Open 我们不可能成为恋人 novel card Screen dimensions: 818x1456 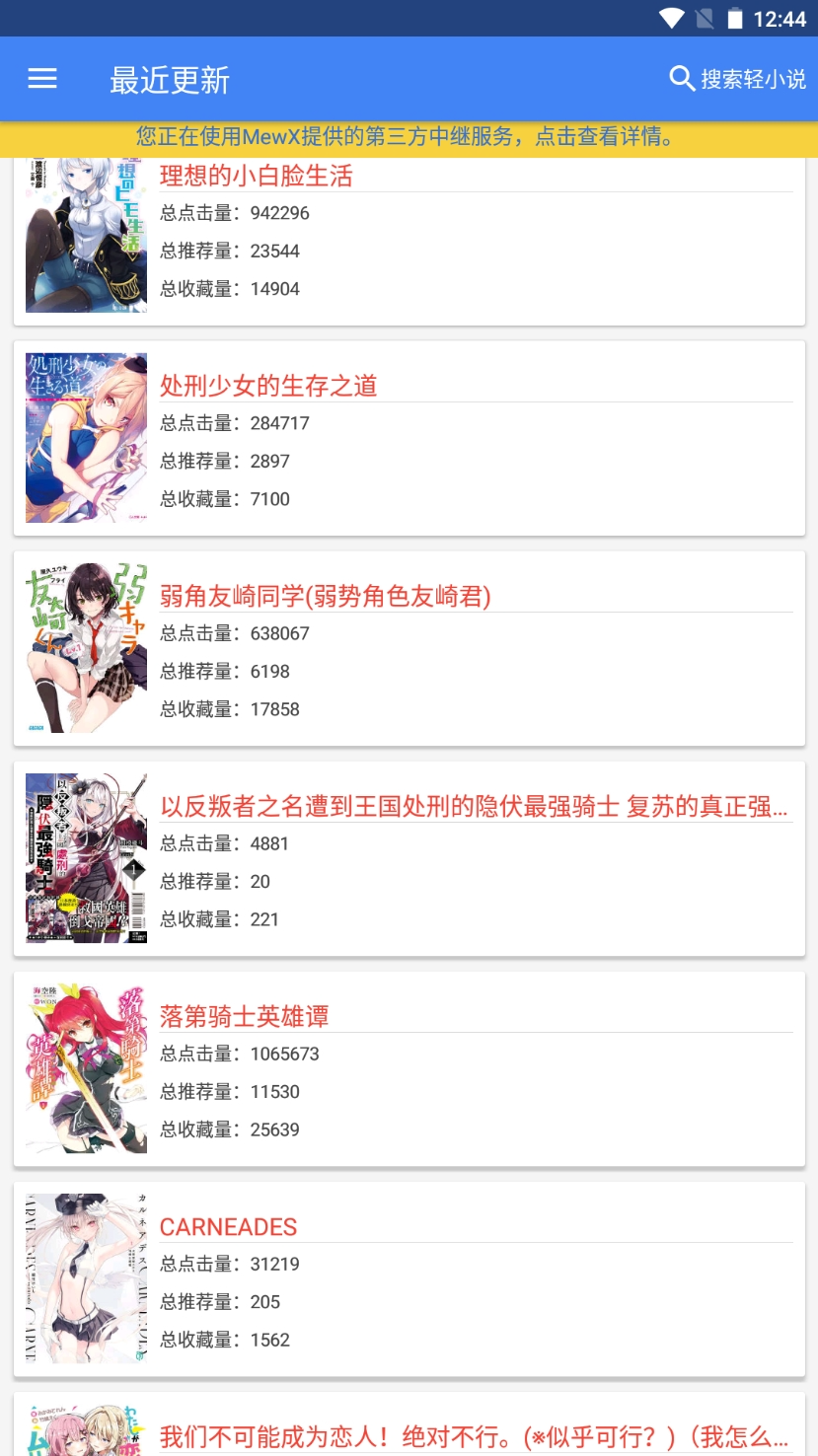click(409, 1430)
